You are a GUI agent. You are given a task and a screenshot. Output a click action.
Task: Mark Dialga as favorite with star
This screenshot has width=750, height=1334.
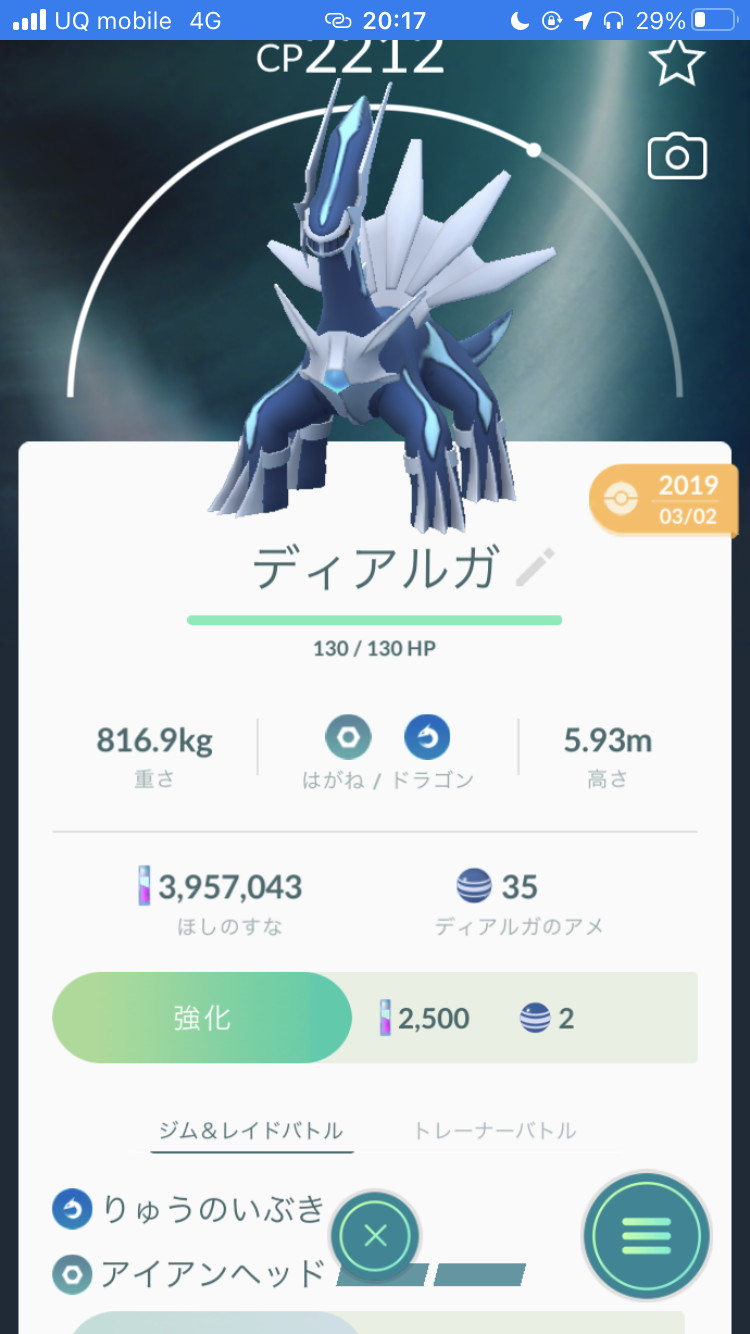[x=677, y=63]
